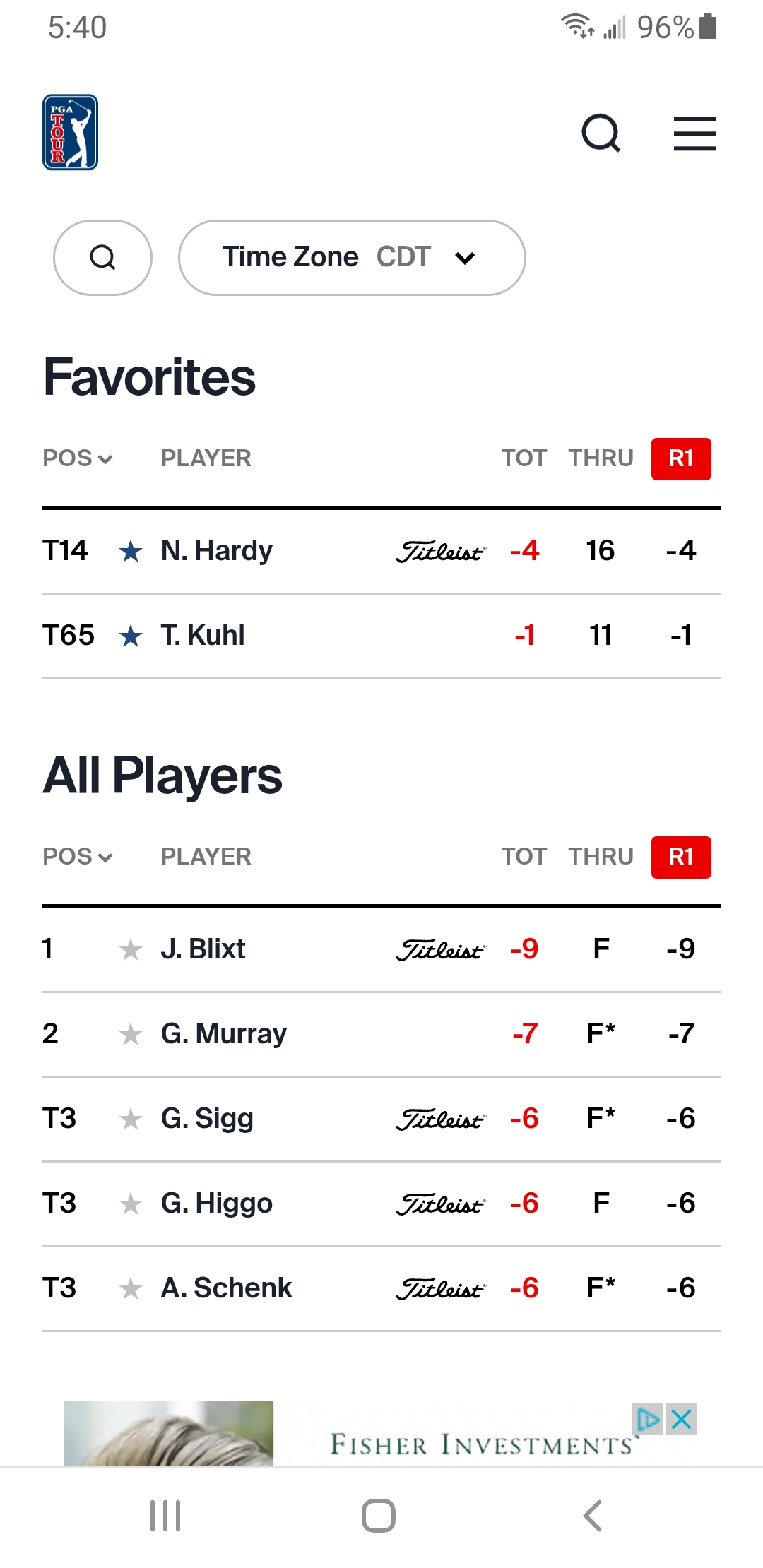
Task: Open the hamburger menu
Action: coord(694,133)
